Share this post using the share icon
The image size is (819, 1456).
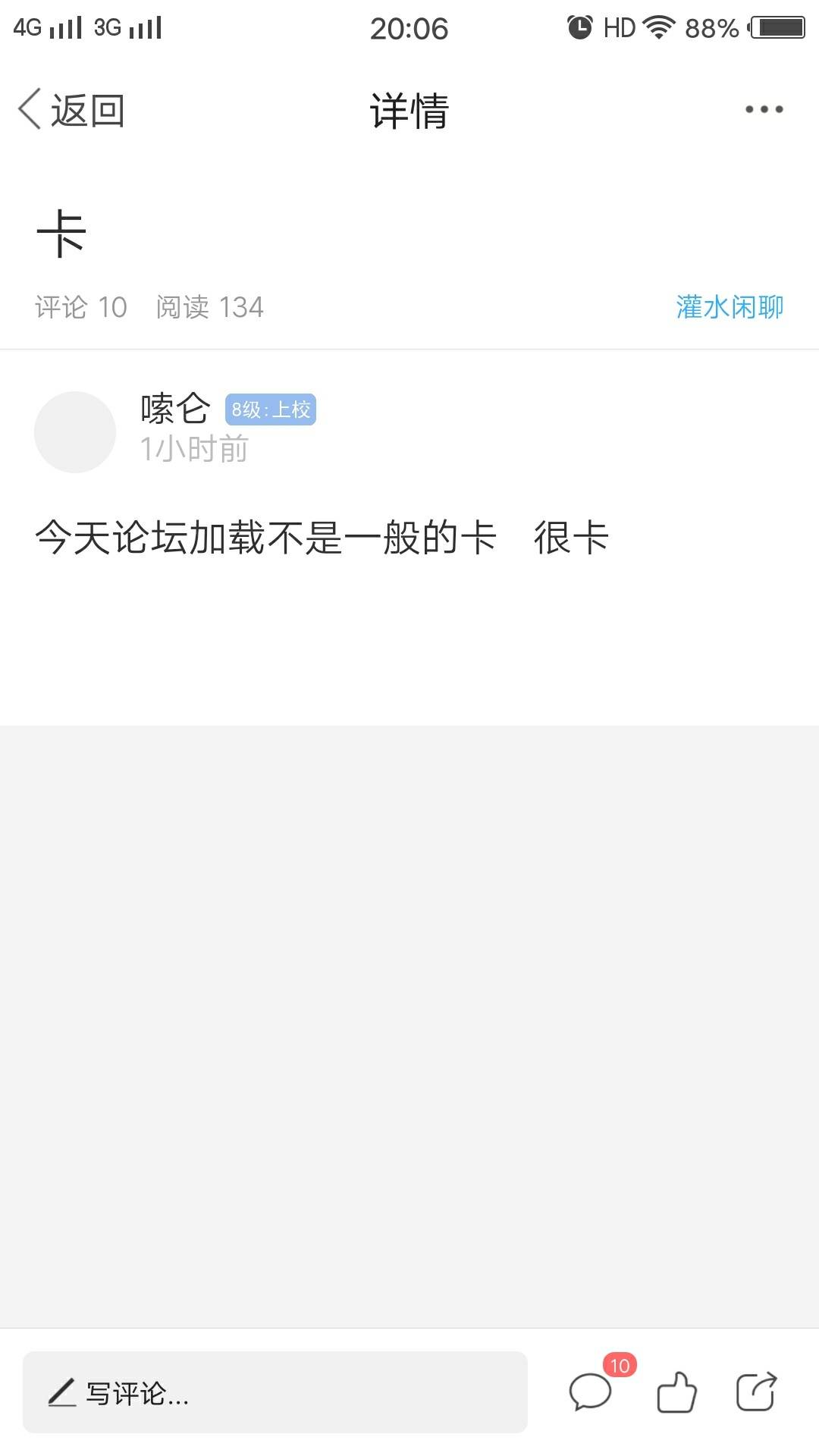tap(757, 1392)
